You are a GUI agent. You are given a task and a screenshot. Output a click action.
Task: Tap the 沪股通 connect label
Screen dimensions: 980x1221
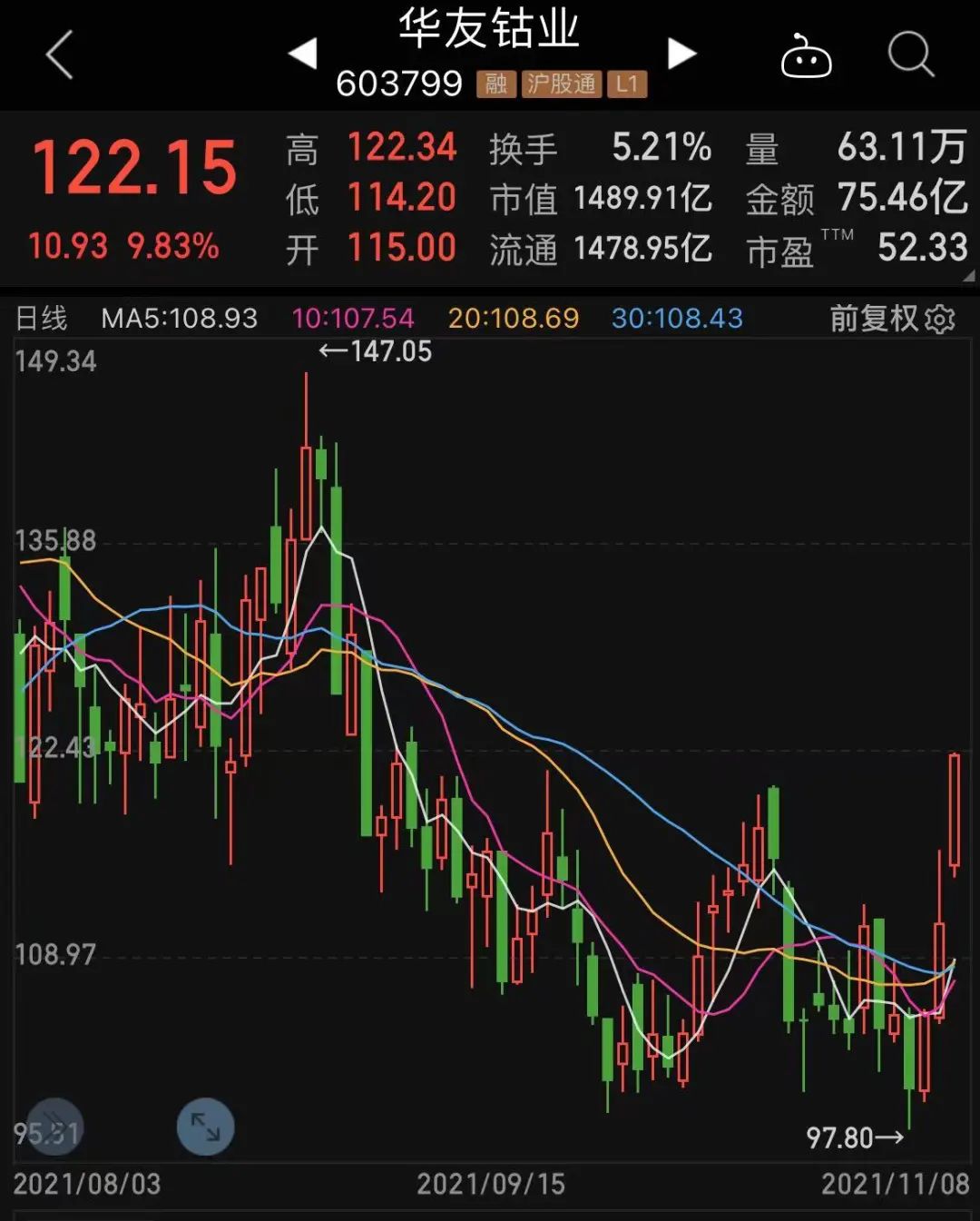(x=560, y=84)
